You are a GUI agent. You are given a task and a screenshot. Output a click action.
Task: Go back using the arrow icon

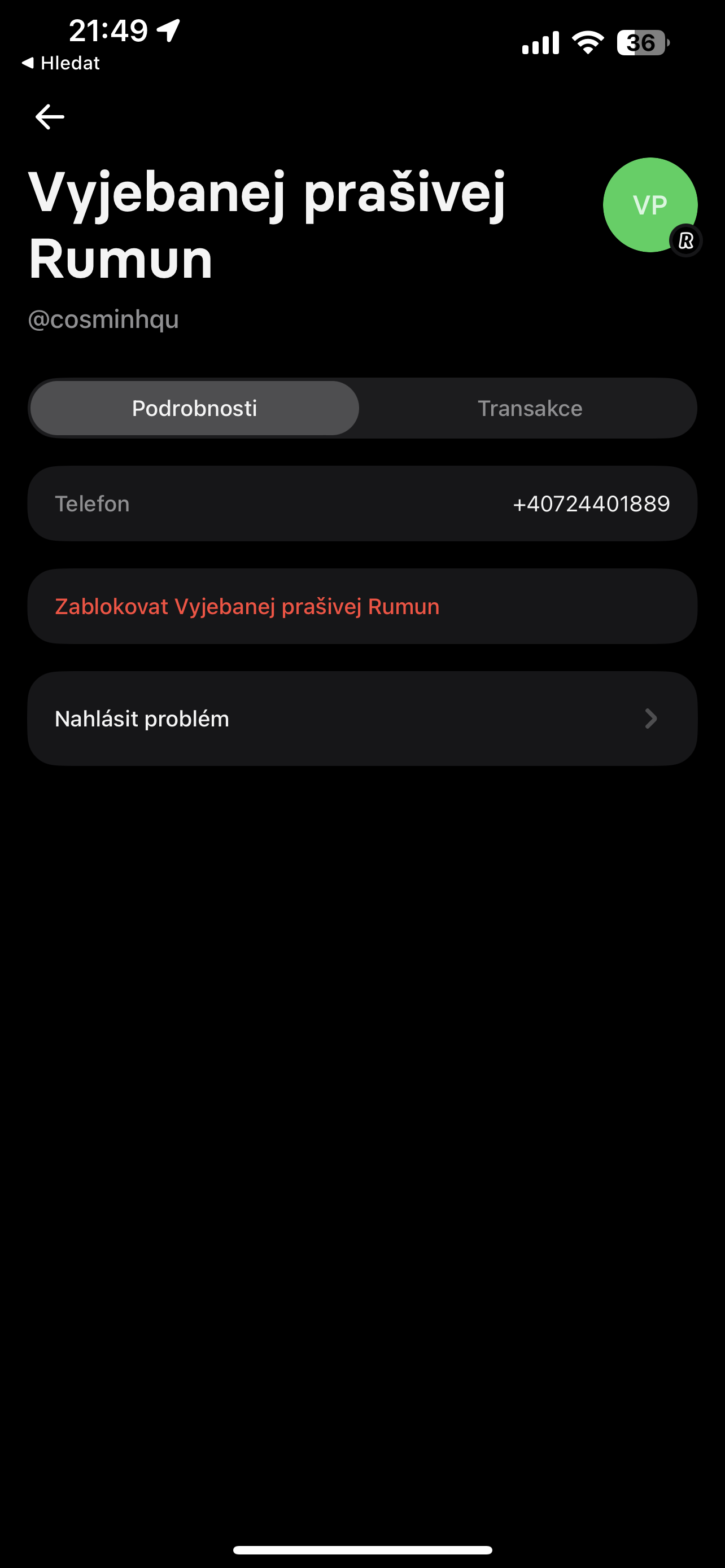[50, 117]
